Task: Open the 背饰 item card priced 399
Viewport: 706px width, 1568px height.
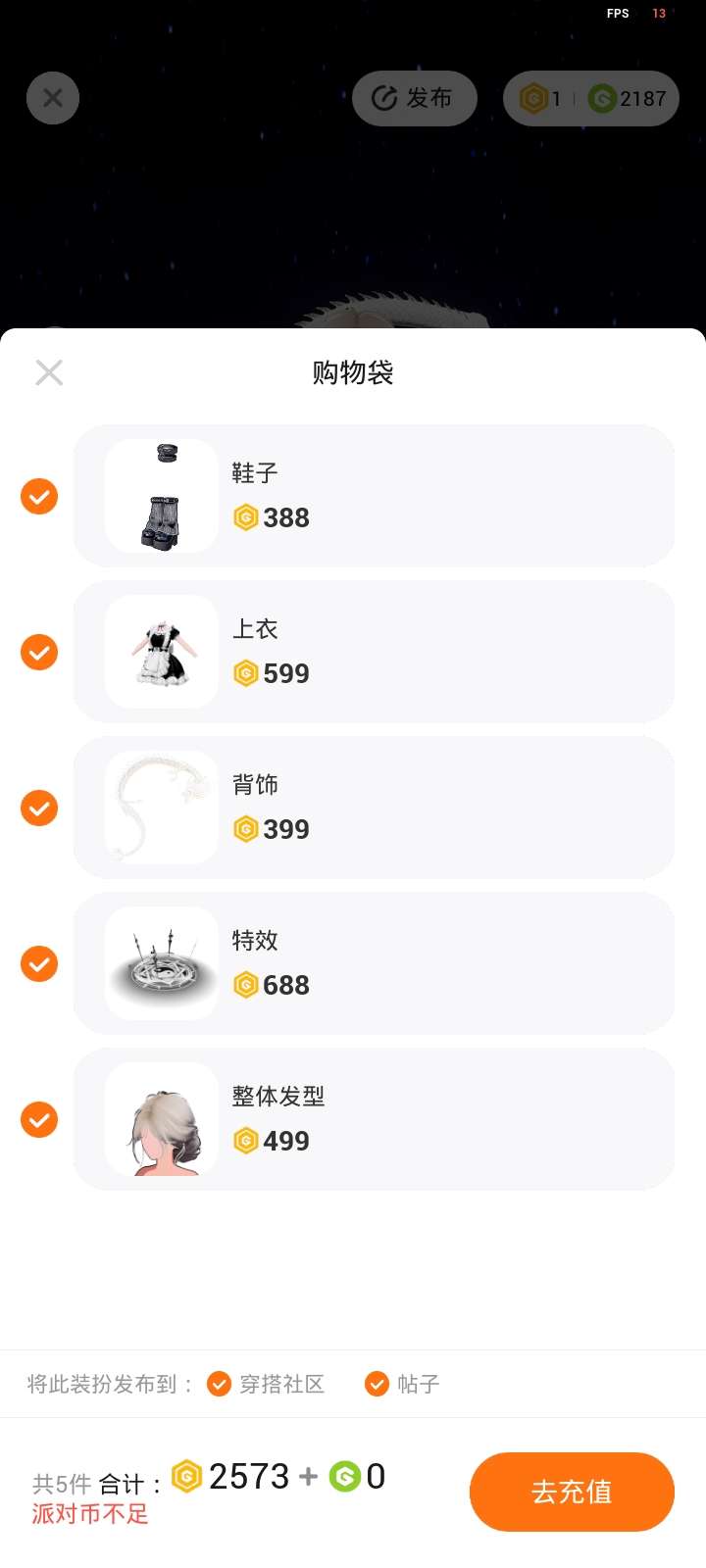Action: 373,808
